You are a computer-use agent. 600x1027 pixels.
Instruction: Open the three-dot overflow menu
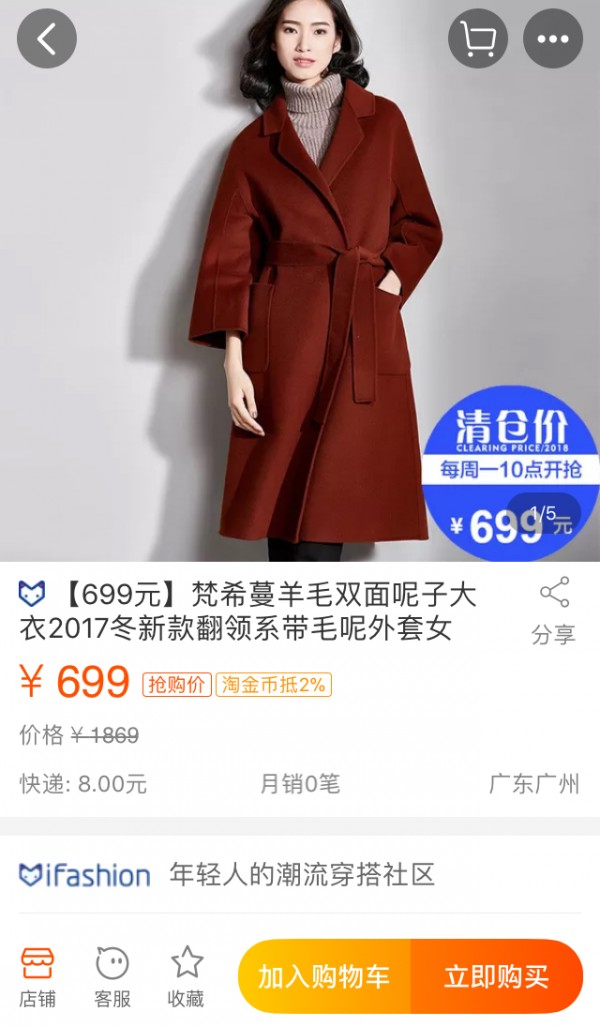coord(553,39)
